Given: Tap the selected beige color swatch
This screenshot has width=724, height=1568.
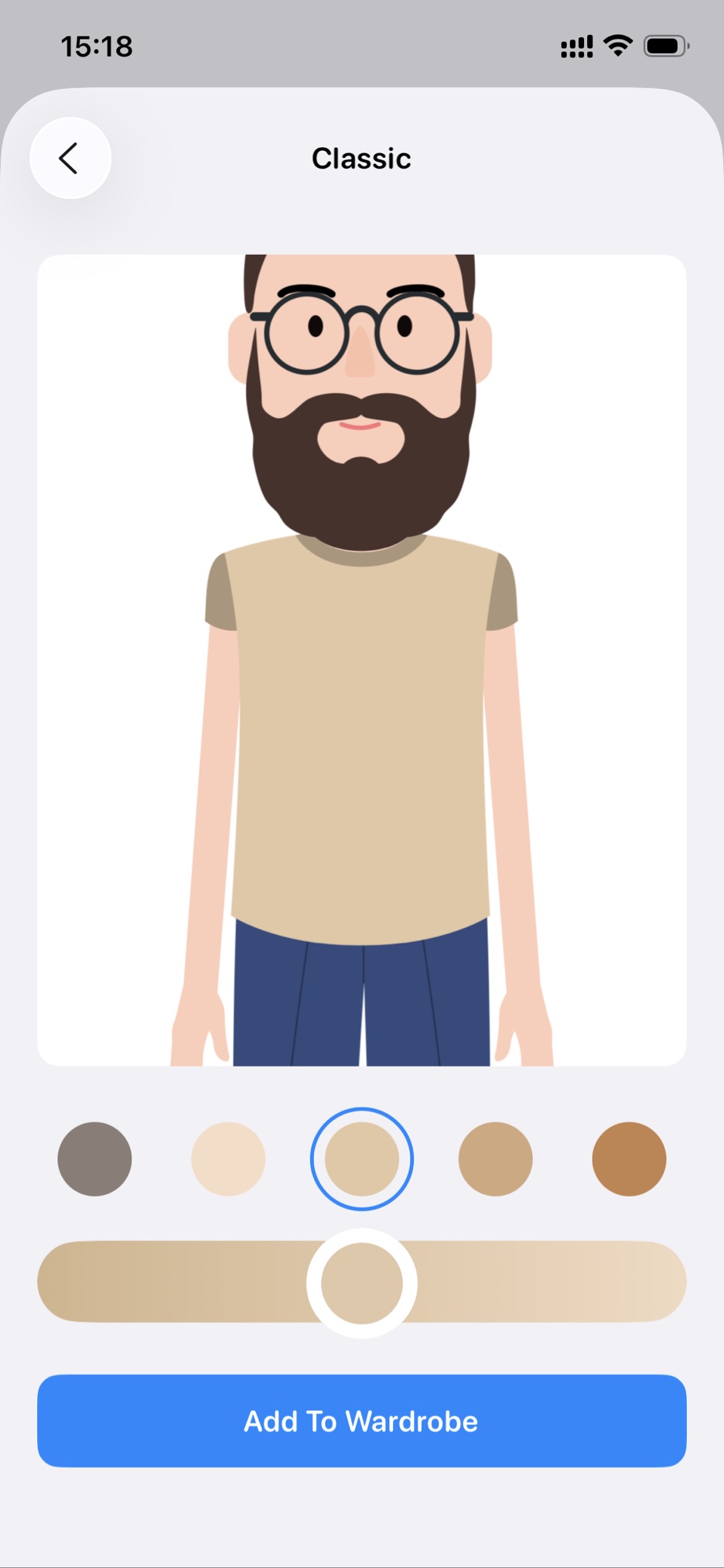Looking at the screenshot, I should (361, 1159).
